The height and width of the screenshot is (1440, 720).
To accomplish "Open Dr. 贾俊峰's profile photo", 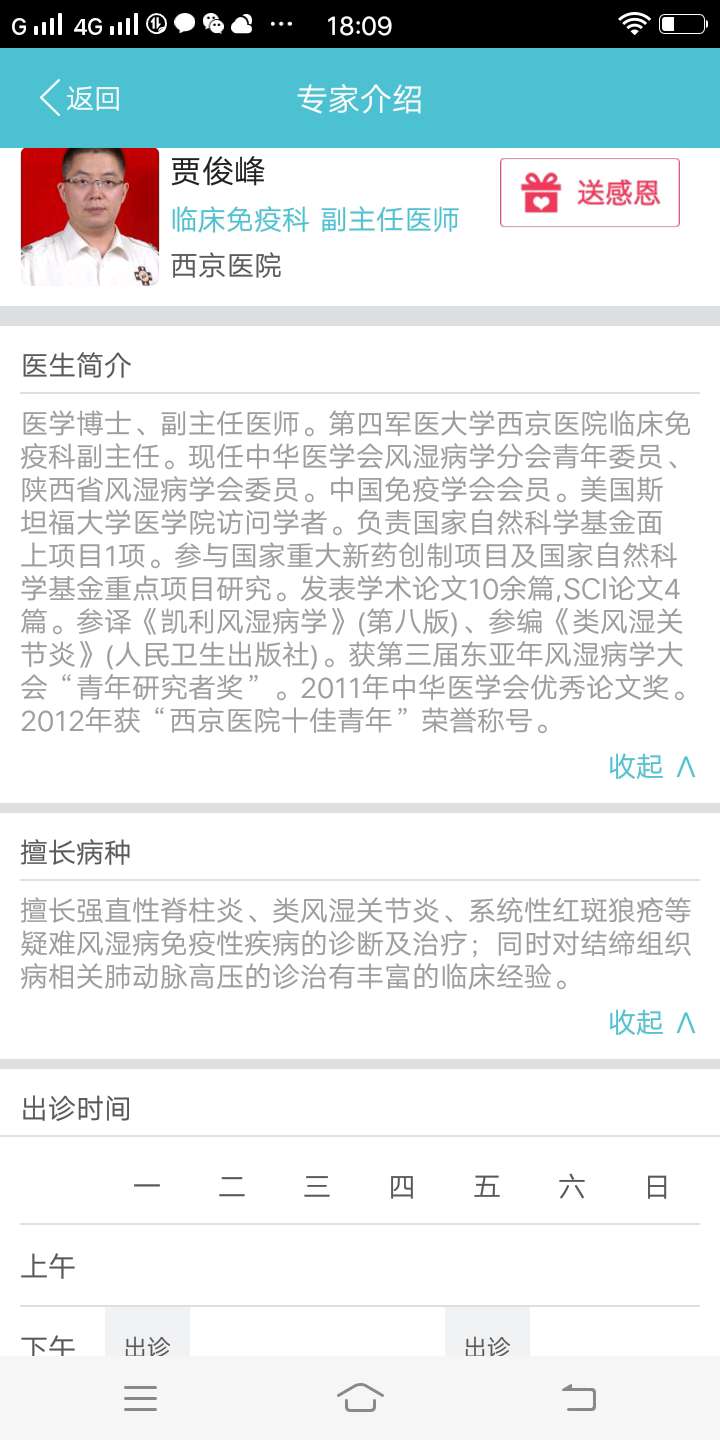I will click(90, 217).
